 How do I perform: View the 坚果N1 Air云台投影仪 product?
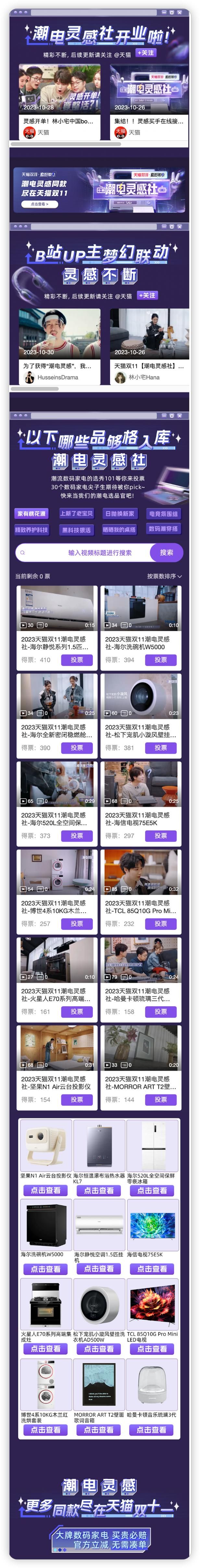(46, 1190)
